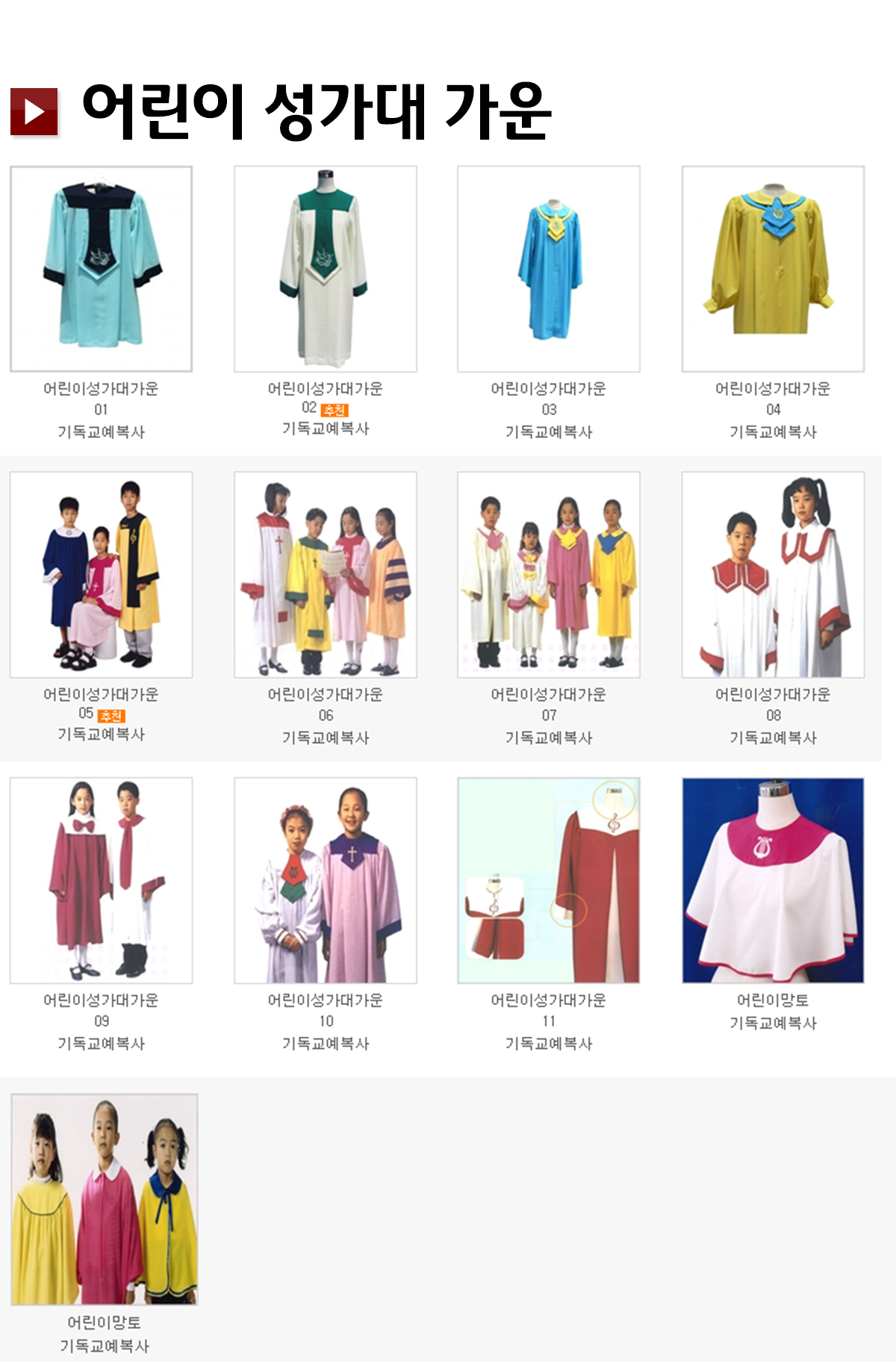Open 어린이성가대가운 06 item
The width and height of the screenshot is (896, 1367).
tap(326, 574)
